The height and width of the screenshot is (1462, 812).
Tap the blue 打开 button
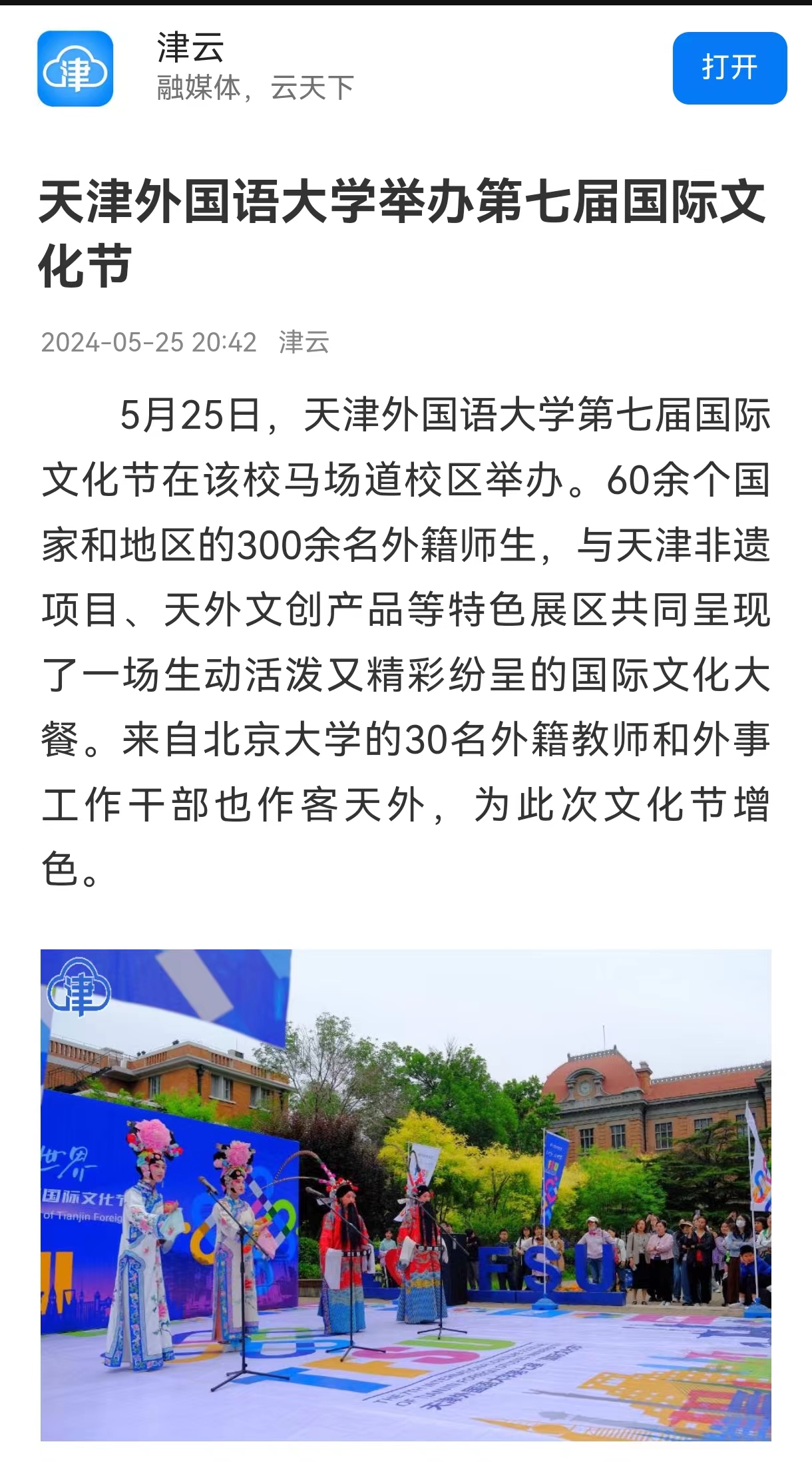[x=729, y=68]
